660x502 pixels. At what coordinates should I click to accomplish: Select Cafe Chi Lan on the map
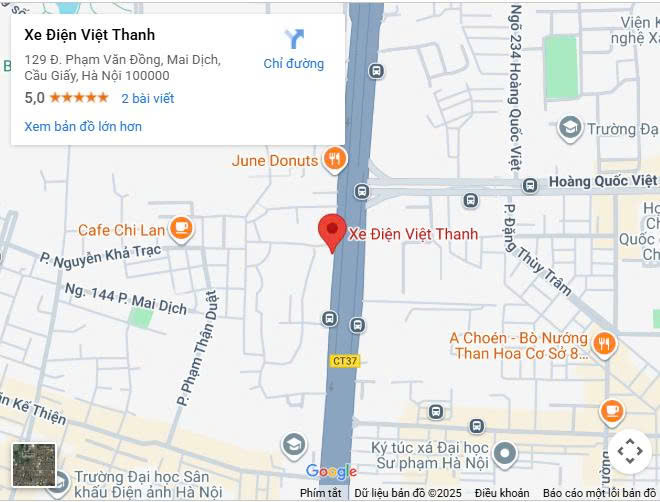coord(180,229)
